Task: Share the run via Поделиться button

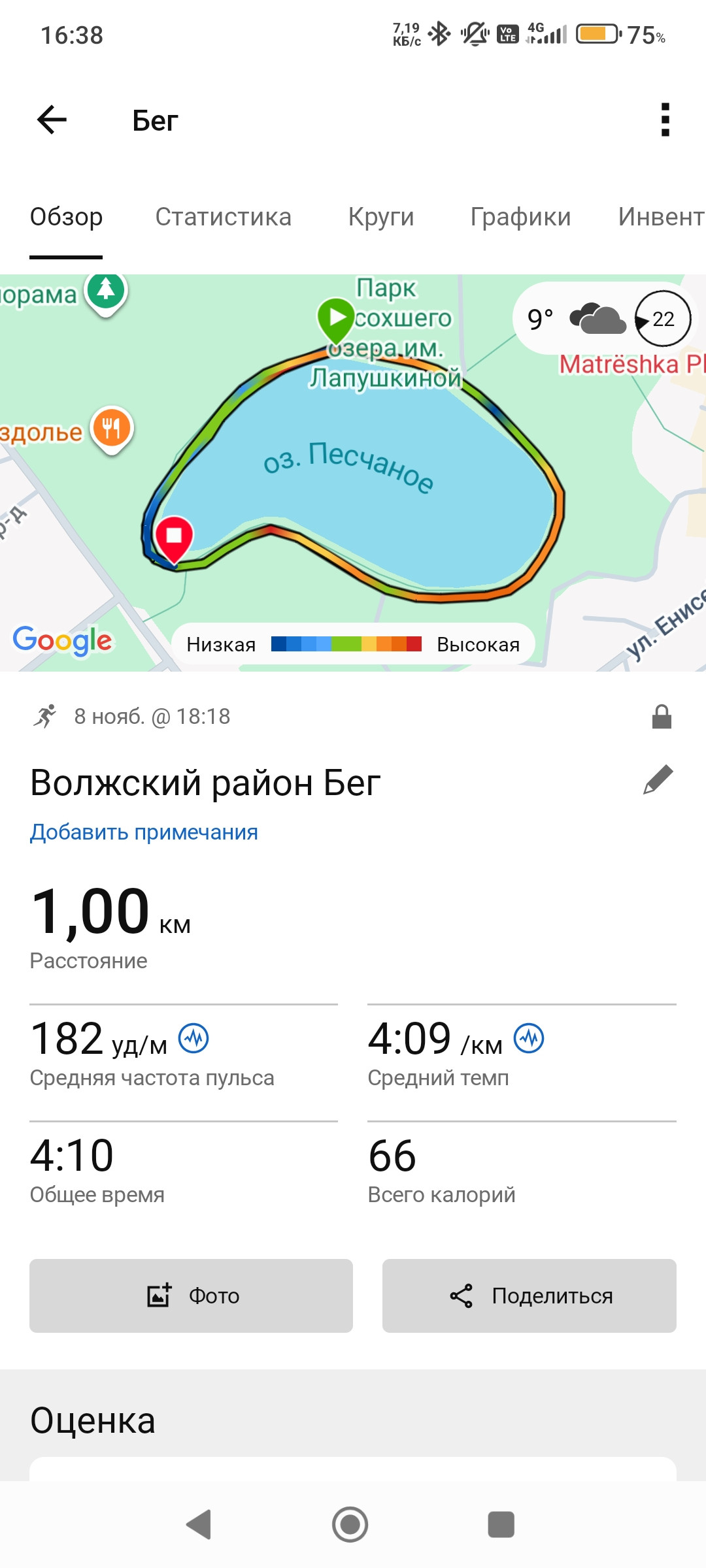Action: point(529,1296)
